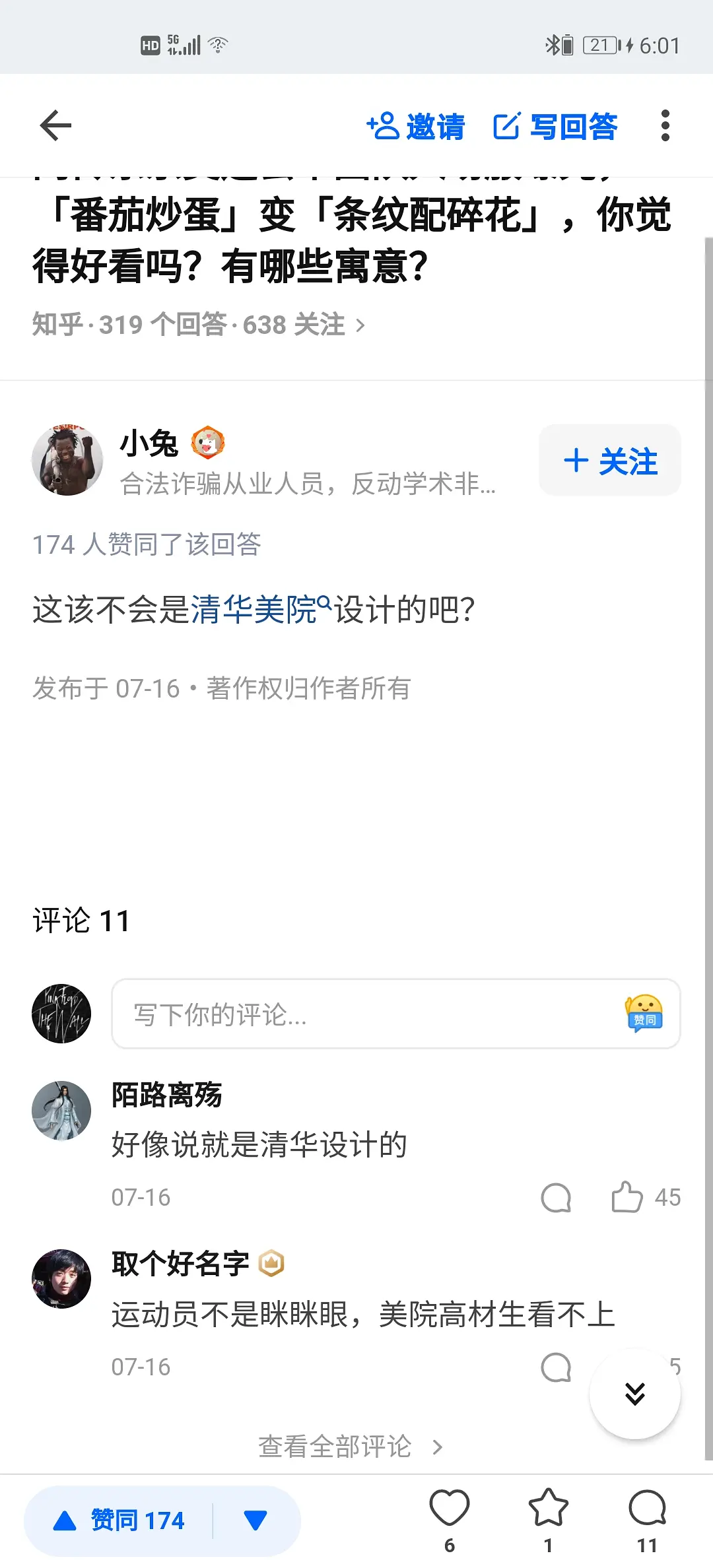The width and height of the screenshot is (713, 1568).
Task: Pick the 赞同 emoji sticker in comment box
Action: pos(644,1014)
